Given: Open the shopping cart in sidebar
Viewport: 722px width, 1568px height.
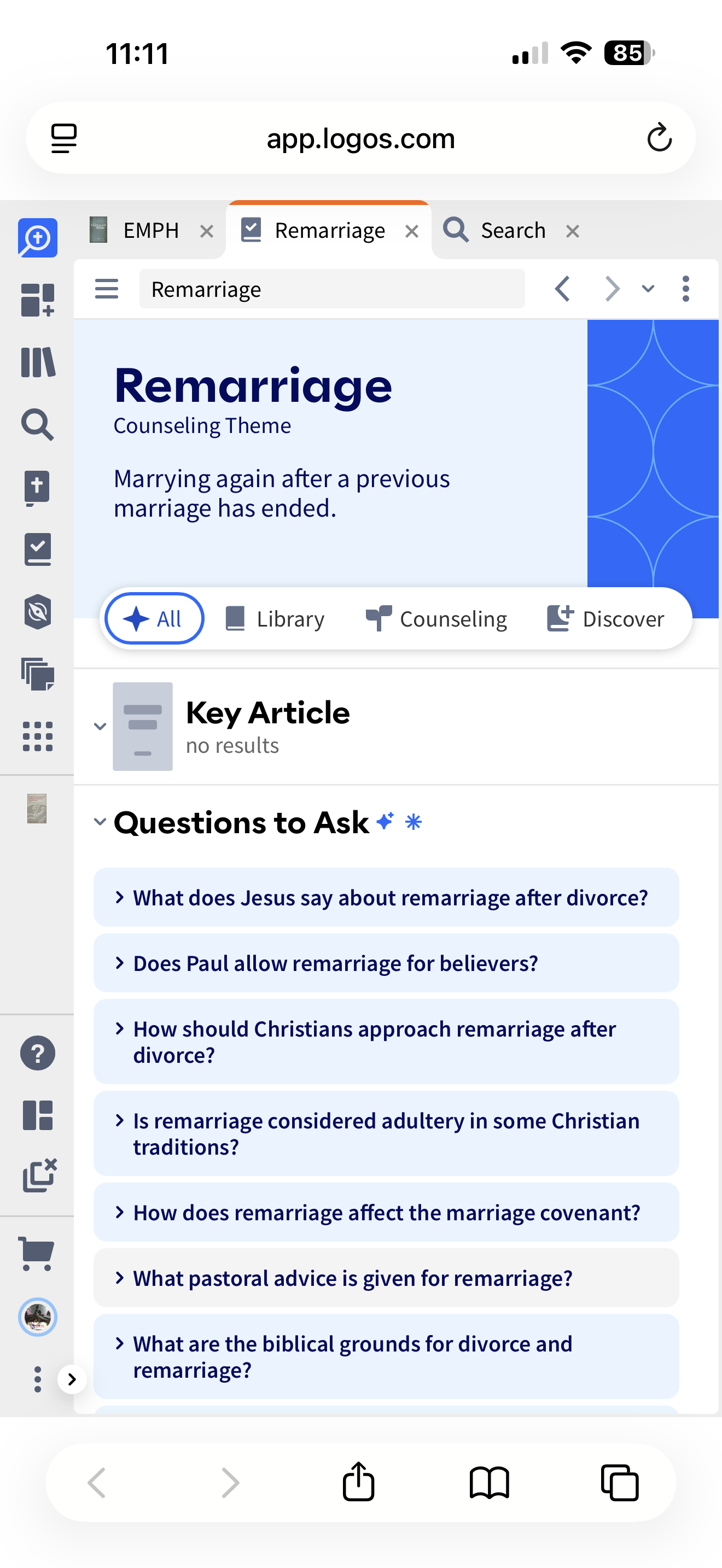Looking at the screenshot, I should coord(37,1253).
